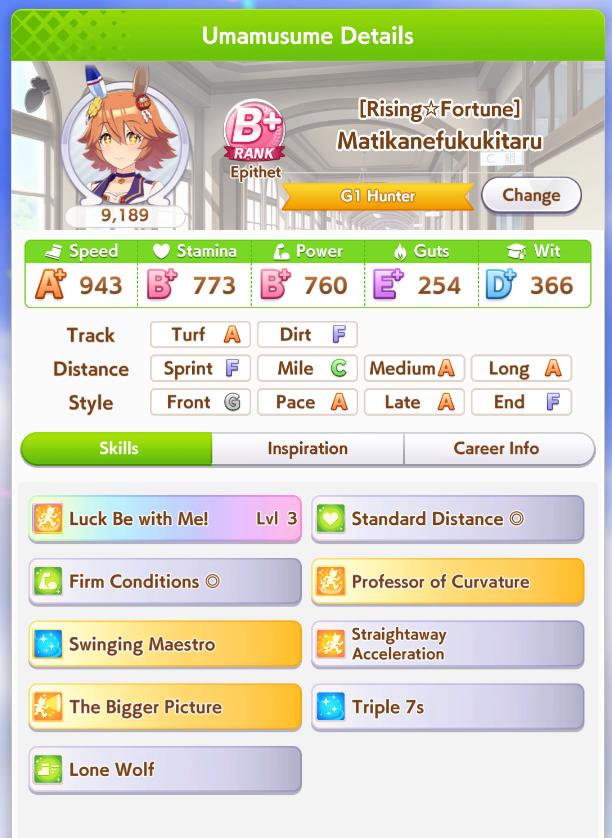Tap The Bigger Picture skill
612x838 pixels.
(165, 707)
